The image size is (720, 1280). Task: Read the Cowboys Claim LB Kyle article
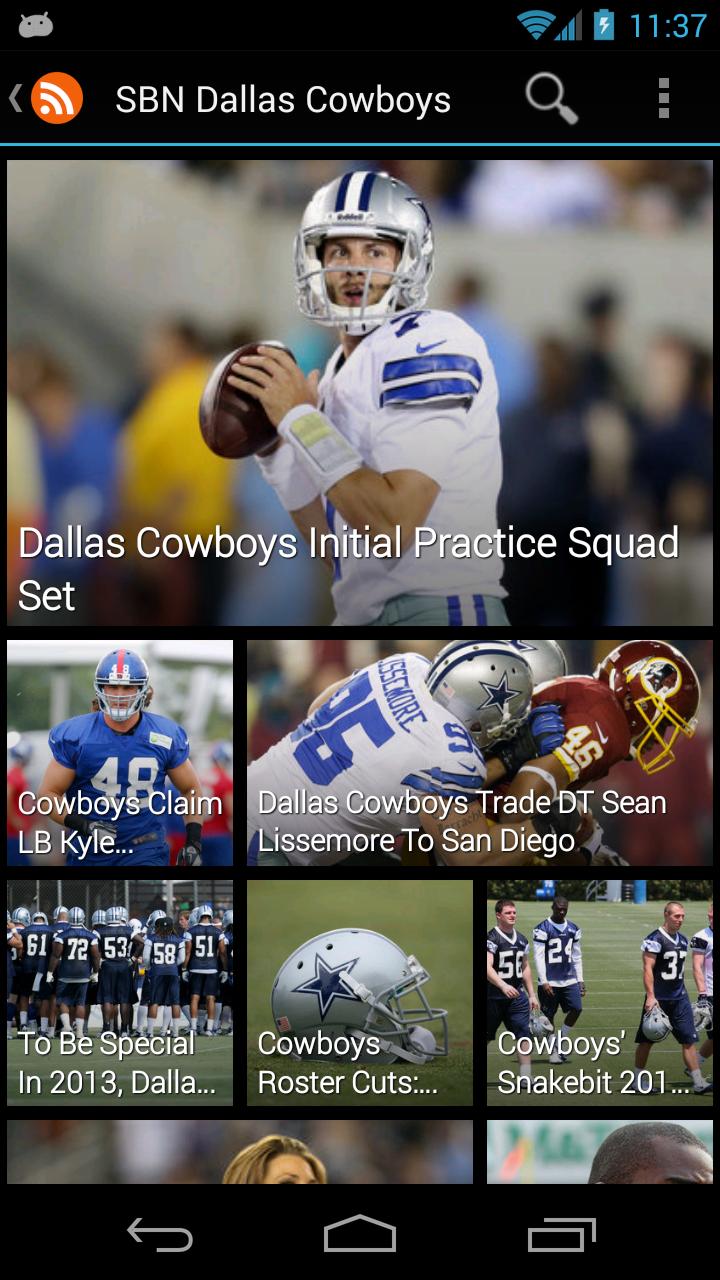[120, 753]
